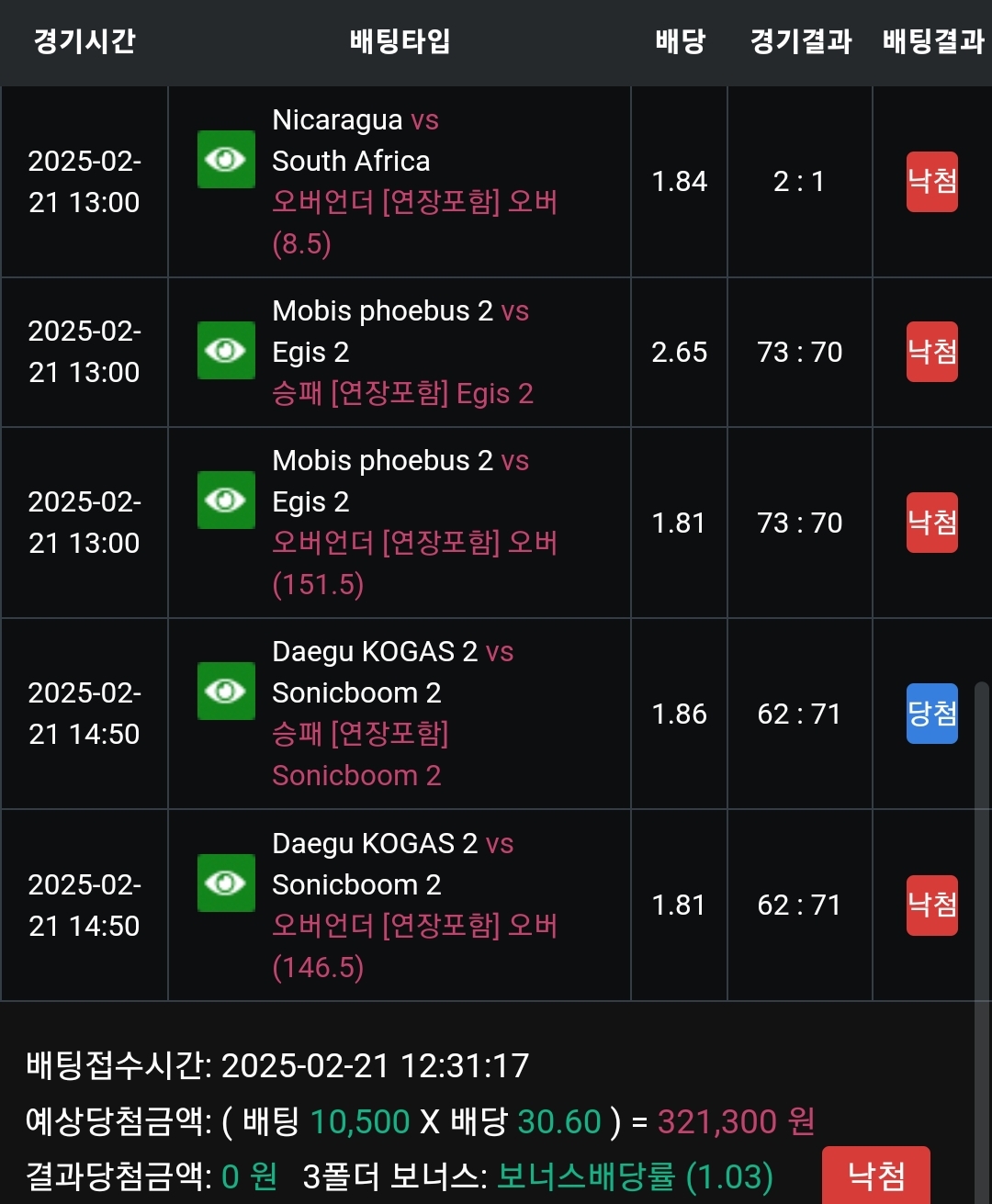Open the eye icon for Nicaragua vs South Africa
992x1204 pixels.
(x=226, y=159)
